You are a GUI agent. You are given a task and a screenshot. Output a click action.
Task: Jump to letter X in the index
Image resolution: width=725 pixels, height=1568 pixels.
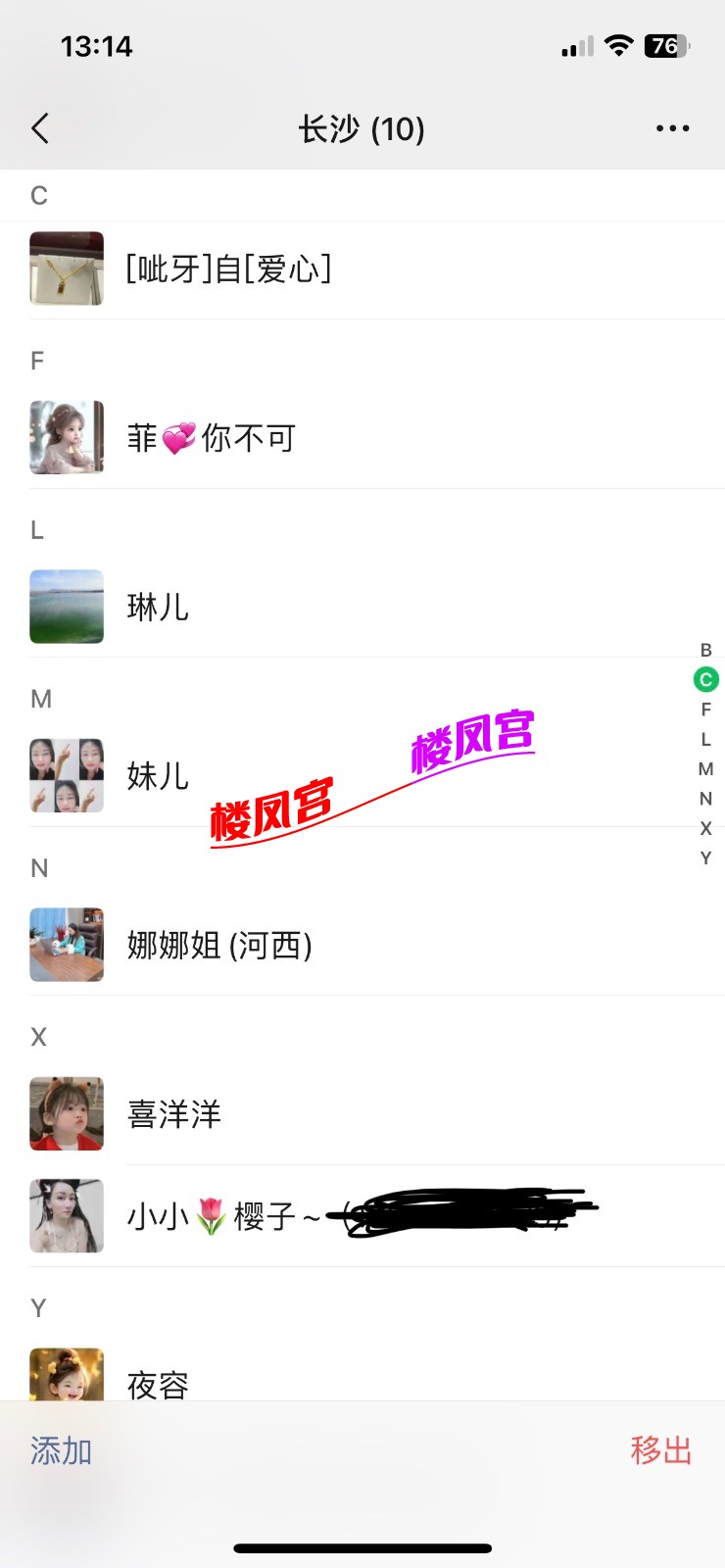click(x=705, y=828)
